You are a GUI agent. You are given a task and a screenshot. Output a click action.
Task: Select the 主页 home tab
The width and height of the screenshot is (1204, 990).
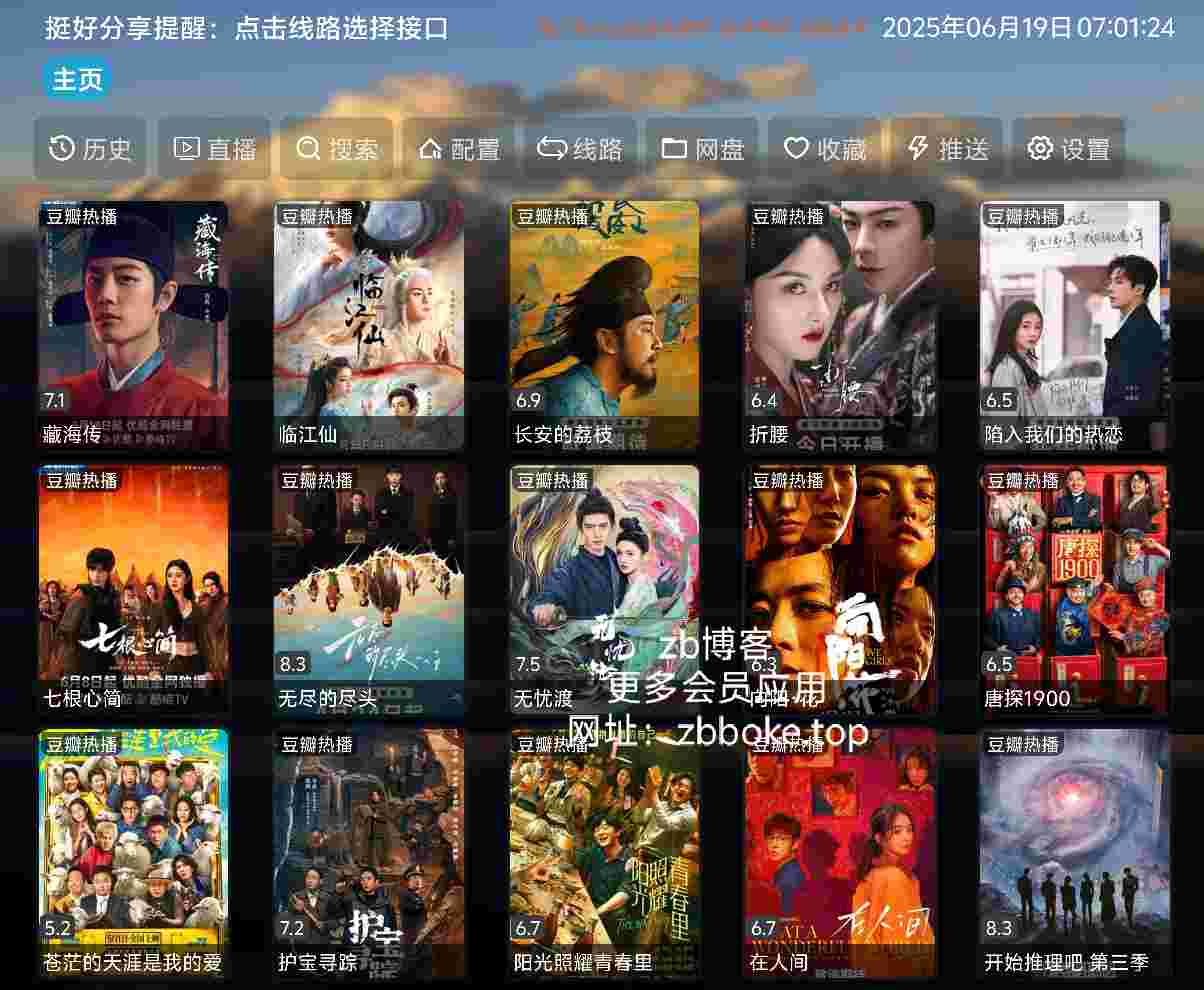[77, 79]
